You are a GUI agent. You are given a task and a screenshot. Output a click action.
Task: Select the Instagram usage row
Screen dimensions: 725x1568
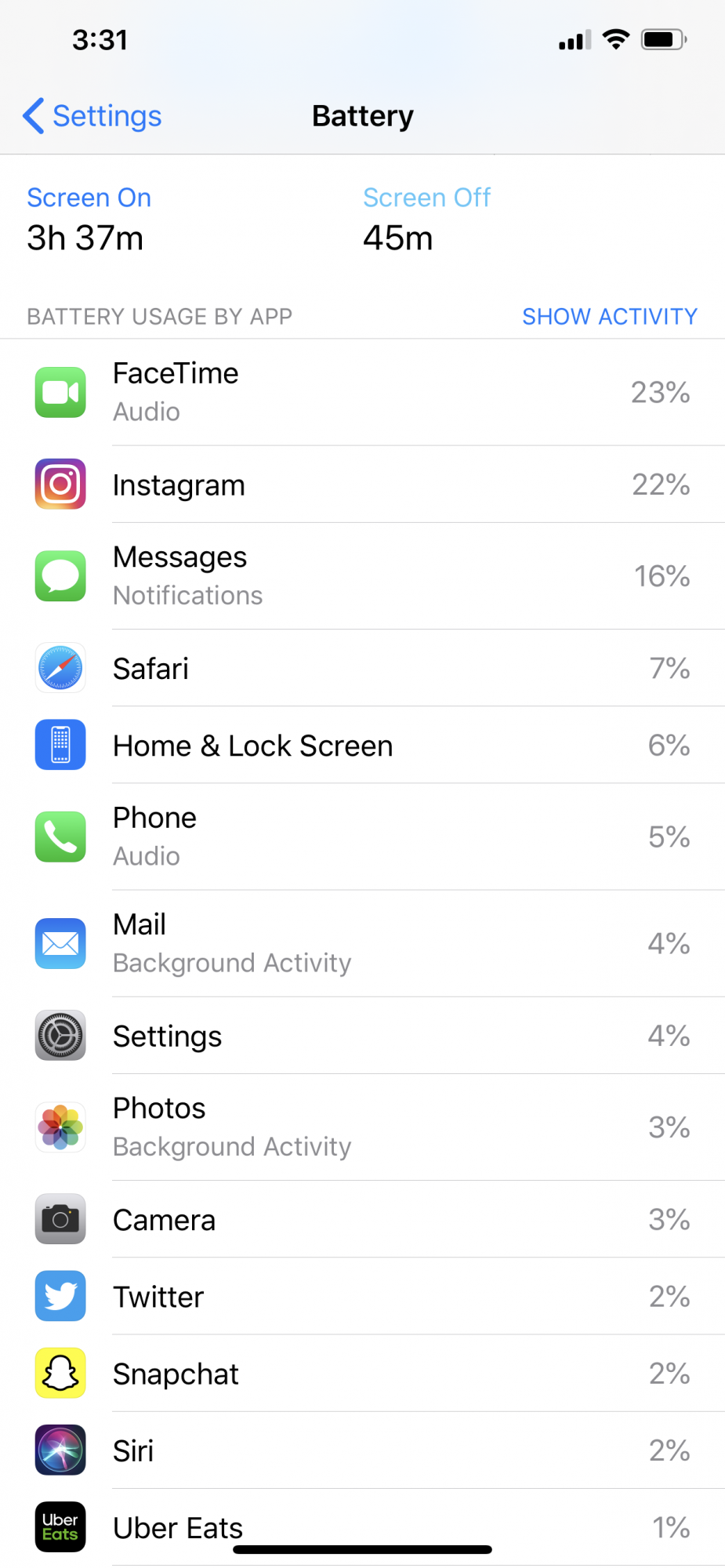click(362, 485)
